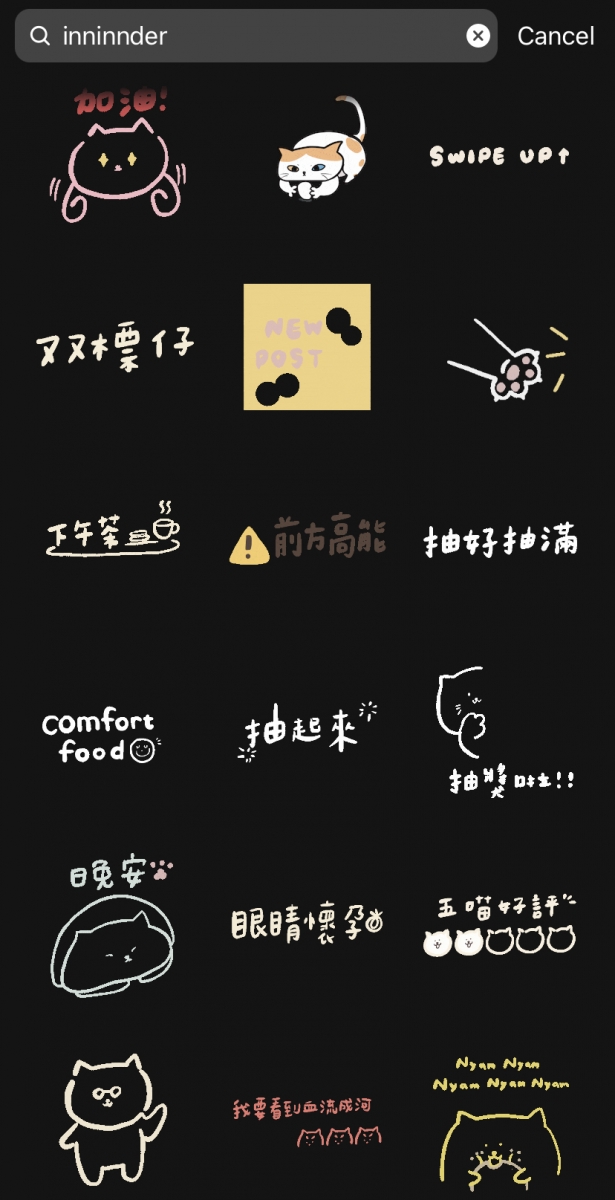The height and width of the screenshot is (1200, 615).
Task: Add the comfort food sticker
Action: [x=100, y=737]
